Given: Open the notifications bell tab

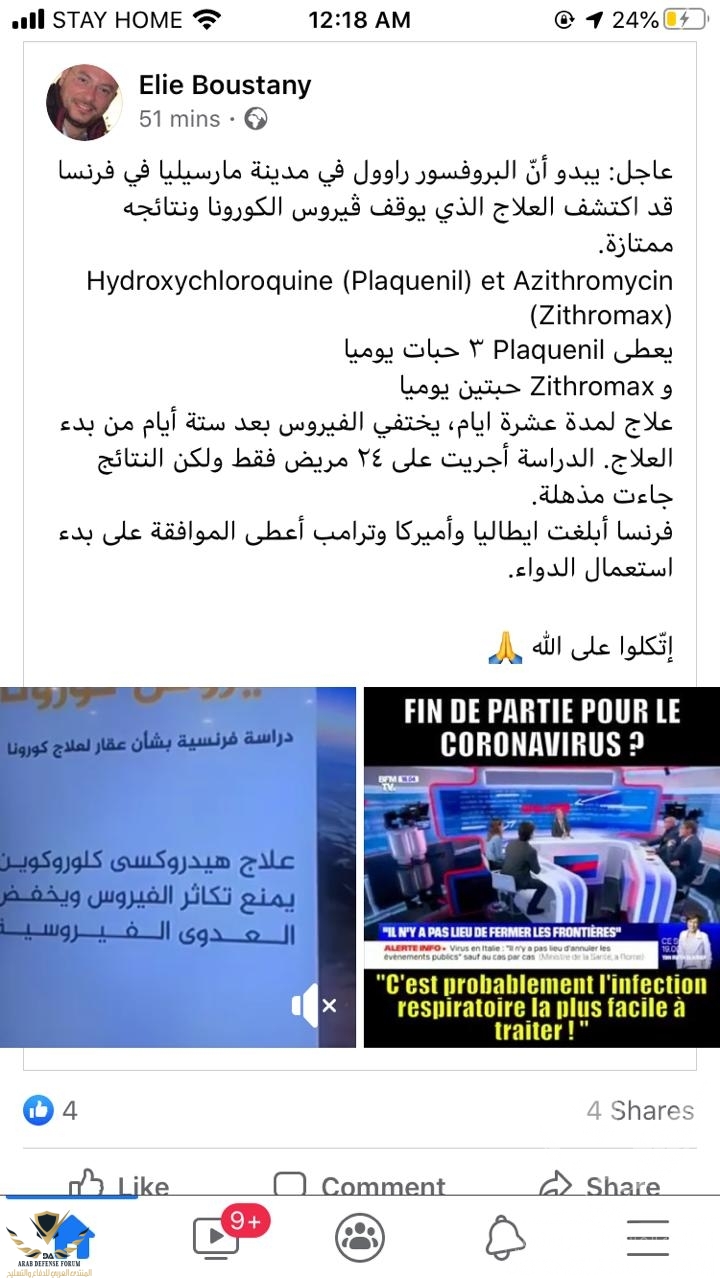Looking at the screenshot, I should (x=505, y=1238).
